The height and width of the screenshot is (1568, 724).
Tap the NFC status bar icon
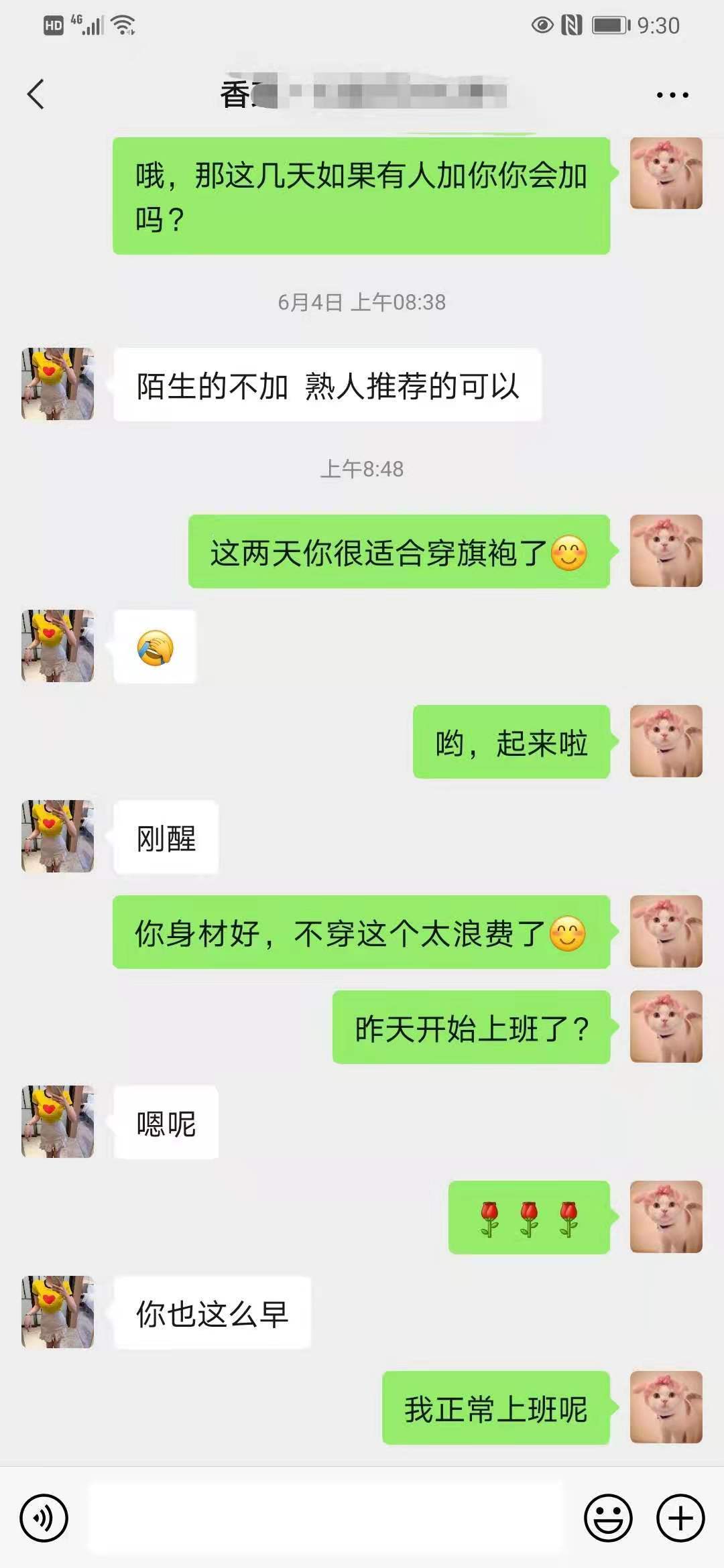tap(570, 25)
